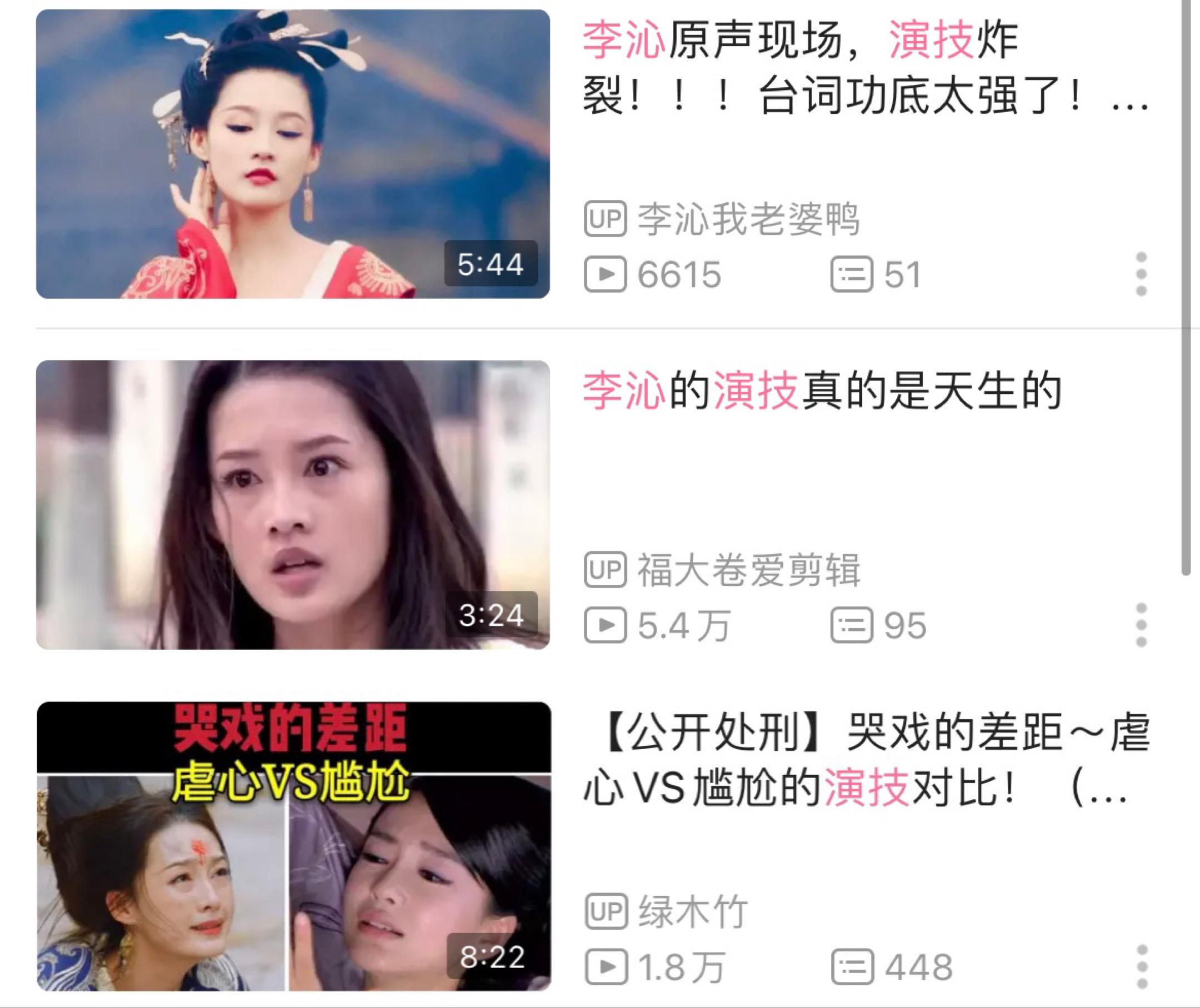
Task: Open more options for 李沁的演技真的是天生的
Action: (x=1141, y=625)
